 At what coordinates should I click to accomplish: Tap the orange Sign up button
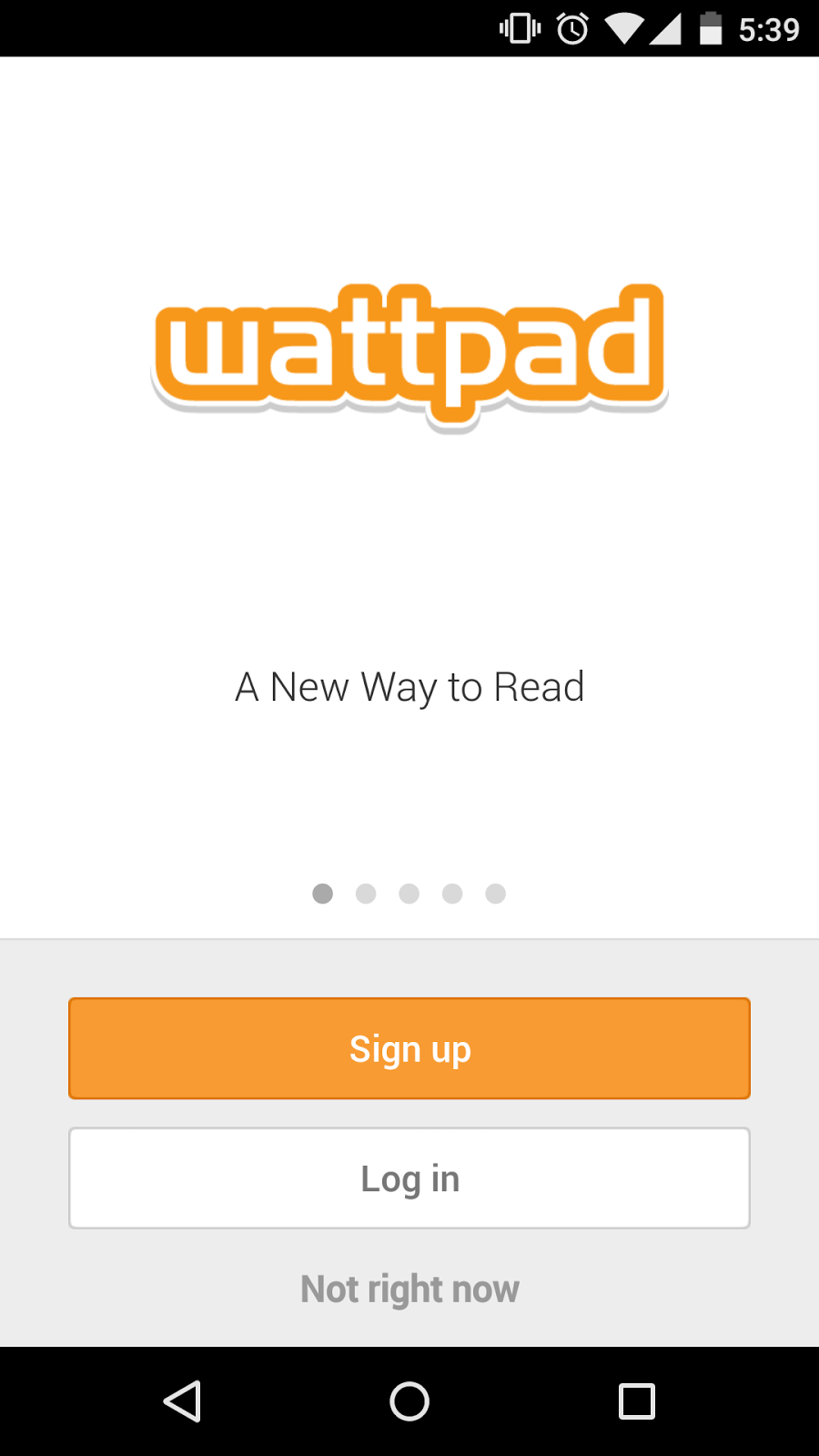[x=409, y=1048]
